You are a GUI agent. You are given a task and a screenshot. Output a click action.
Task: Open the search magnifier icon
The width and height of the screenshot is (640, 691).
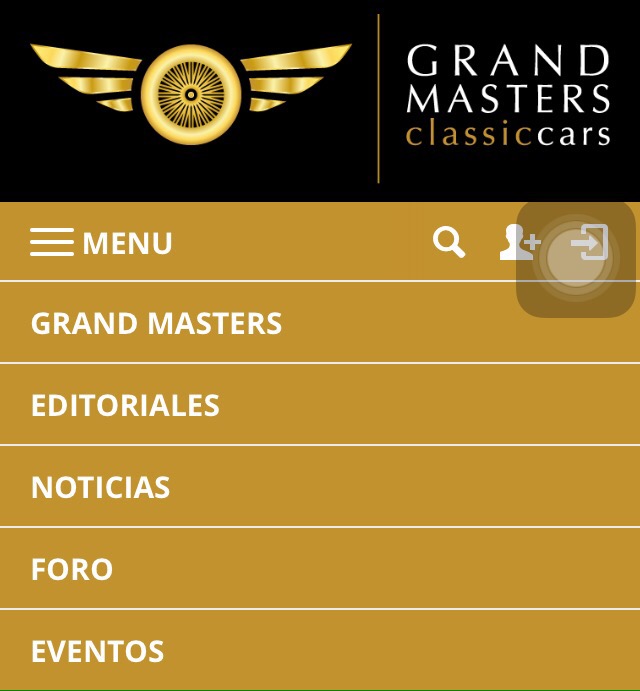pyautogui.click(x=449, y=243)
